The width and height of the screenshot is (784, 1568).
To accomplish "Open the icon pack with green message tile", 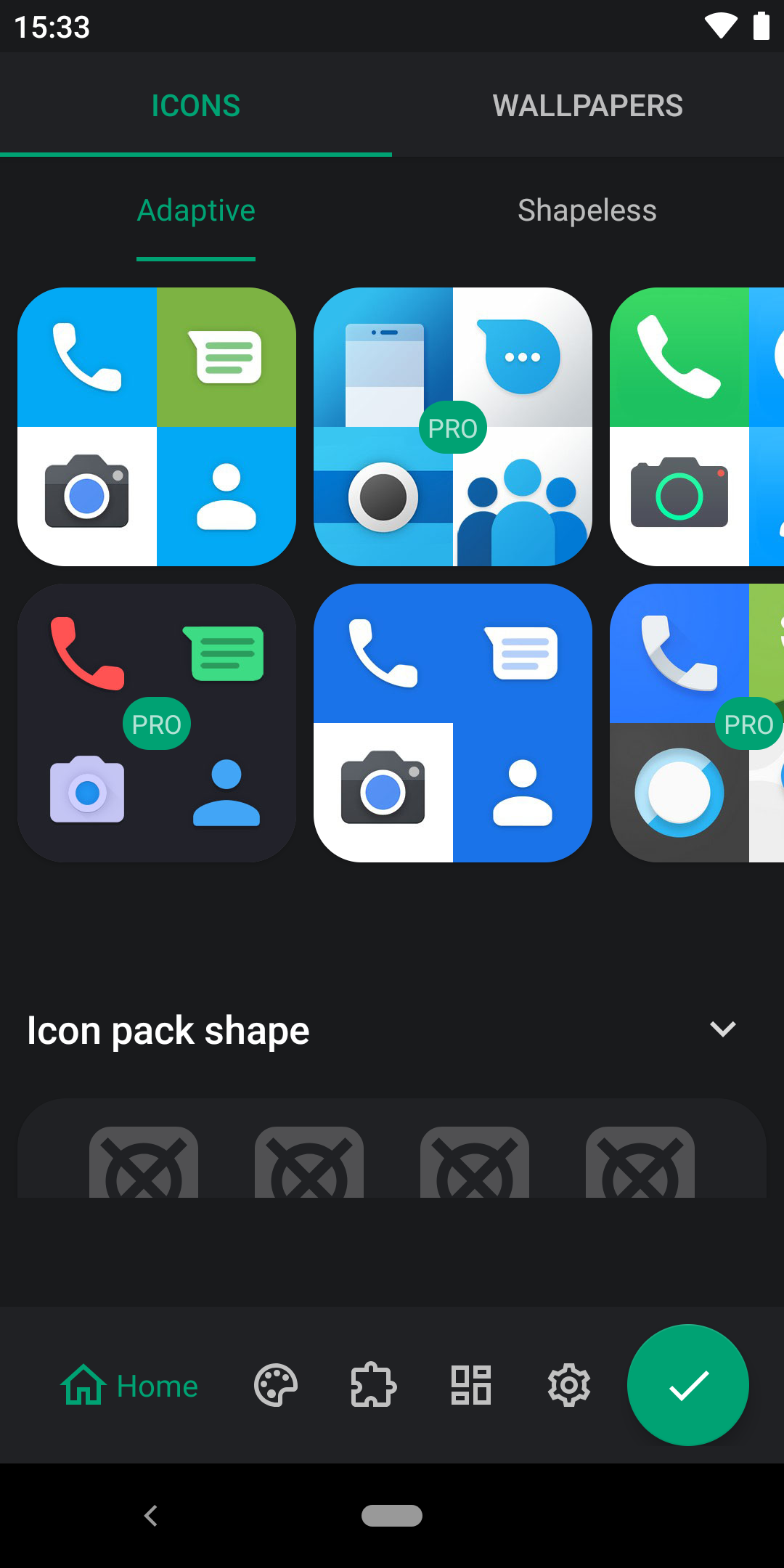I will point(157,427).
